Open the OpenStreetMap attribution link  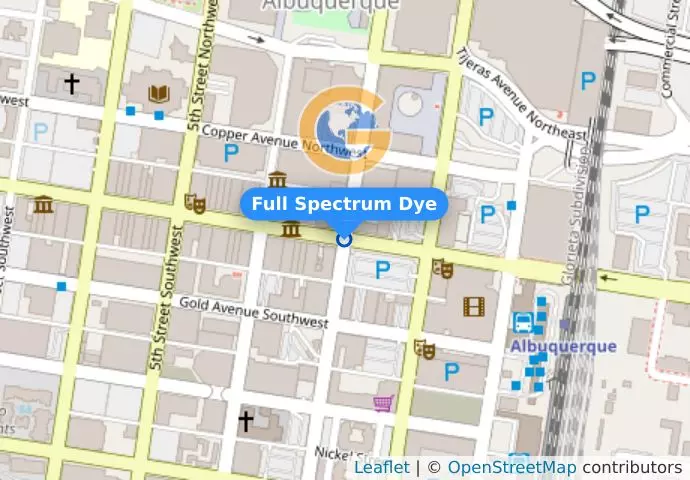tap(511, 467)
